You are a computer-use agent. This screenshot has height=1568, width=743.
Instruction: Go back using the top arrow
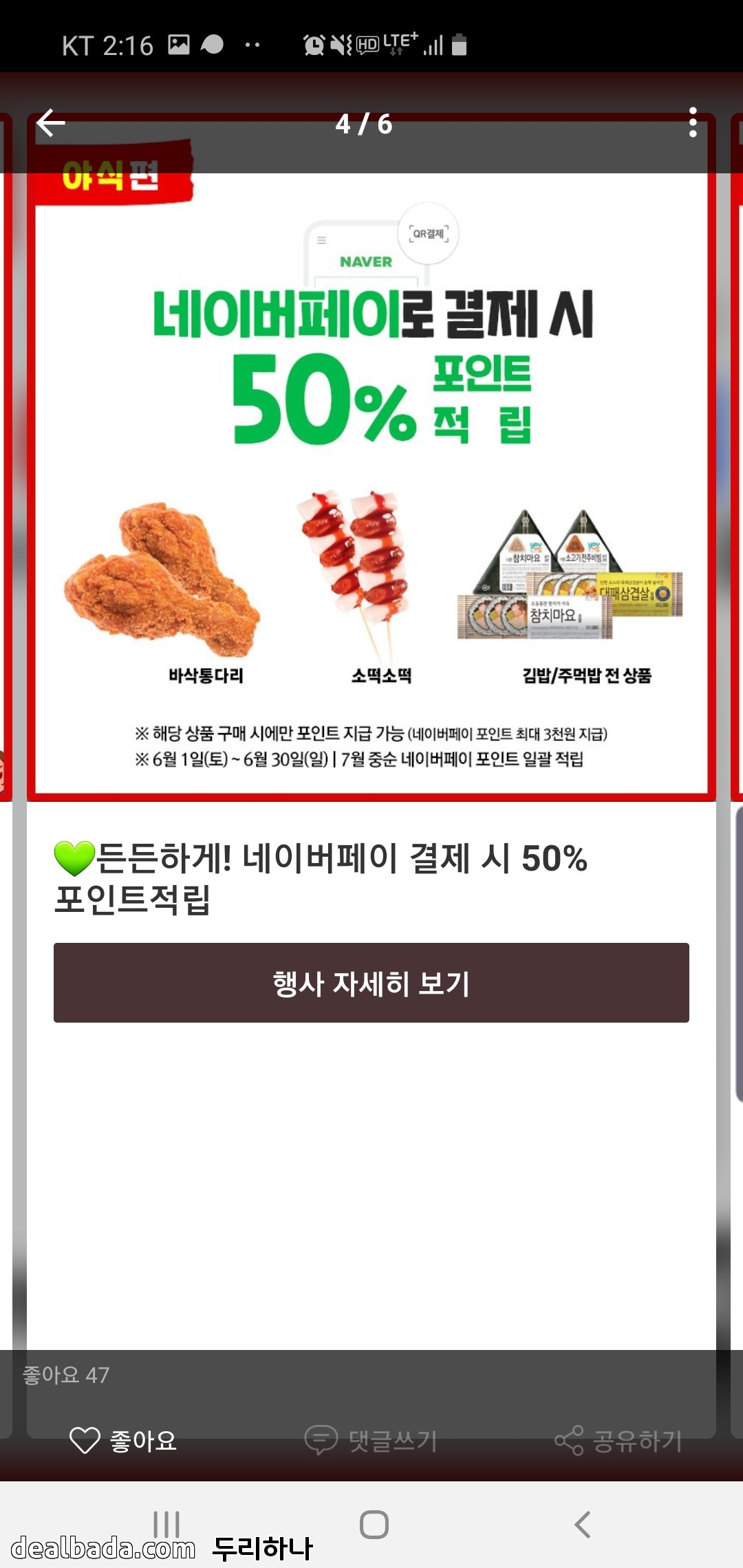[51, 124]
